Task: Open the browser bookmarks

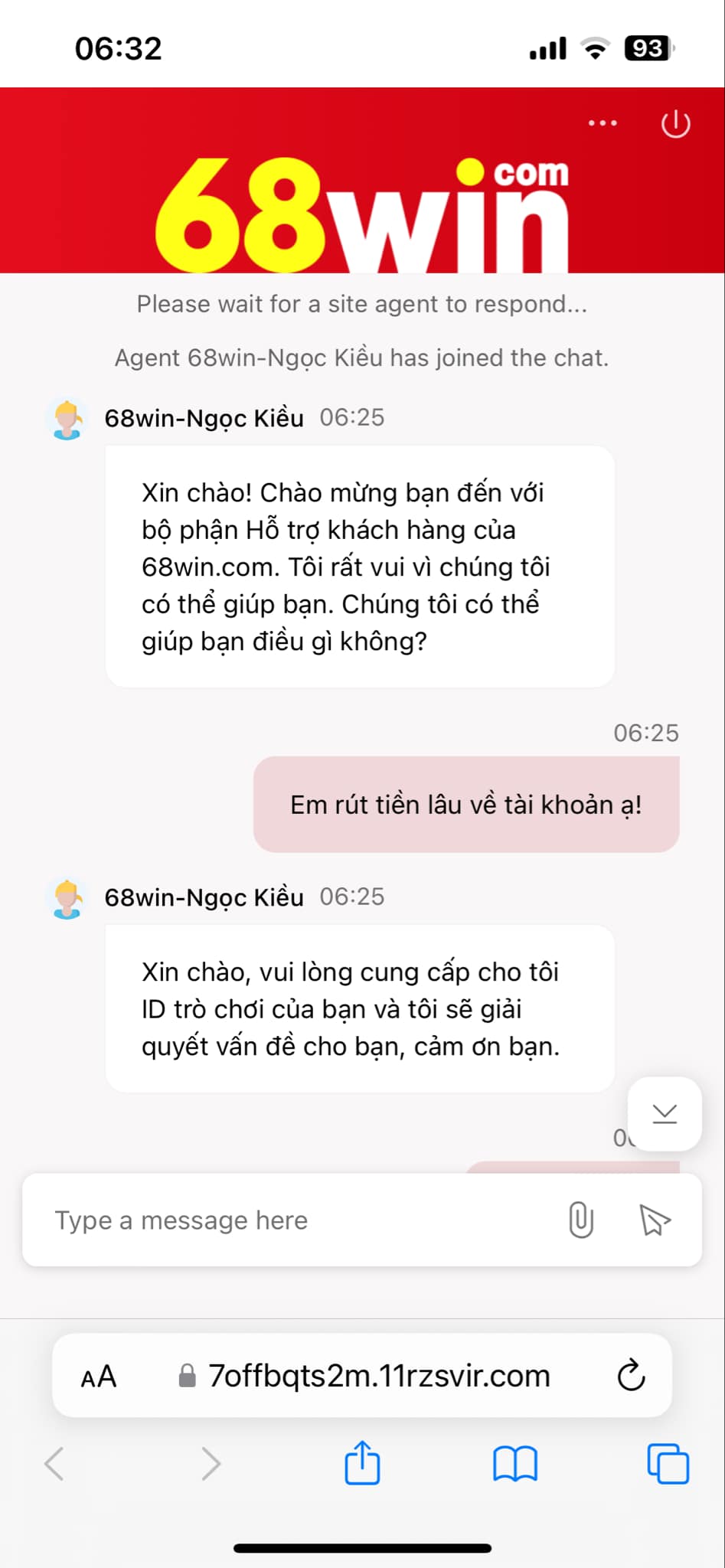Action: [x=515, y=1464]
